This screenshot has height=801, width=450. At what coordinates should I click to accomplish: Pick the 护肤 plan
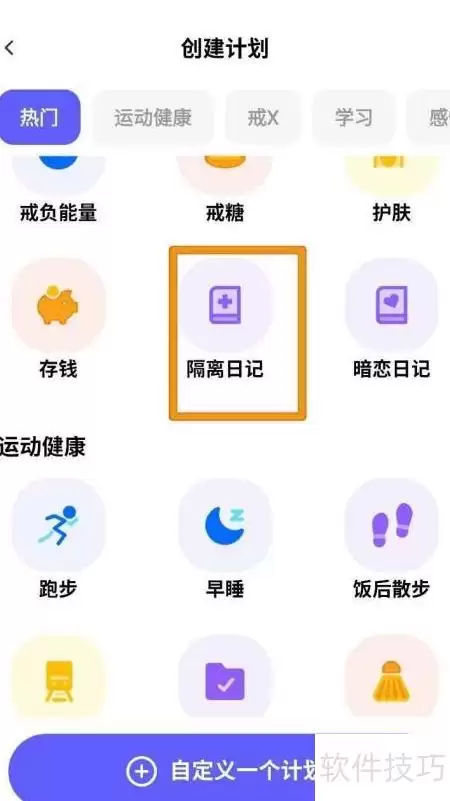[391, 188]
